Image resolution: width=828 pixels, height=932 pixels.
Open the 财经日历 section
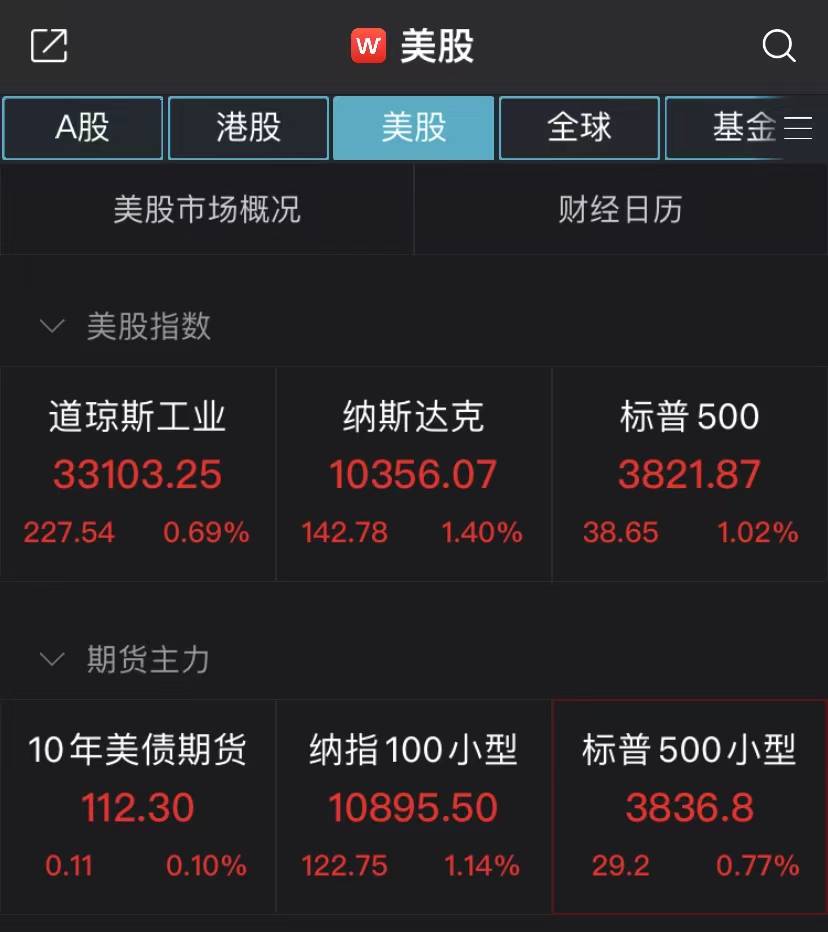tap(620, 210)
